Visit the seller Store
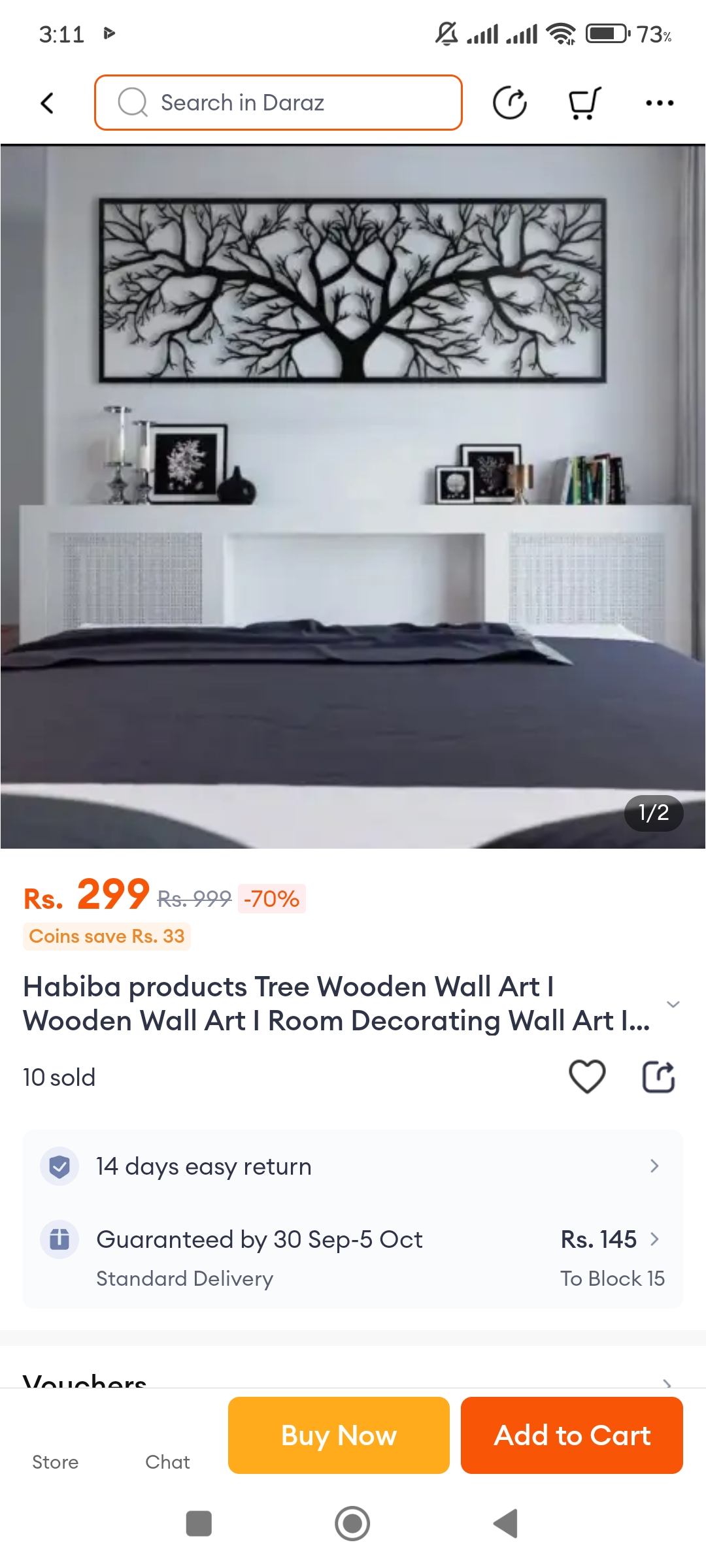Image resolution: width=706 pixels, height=1568 pixels. [56, 1454]
